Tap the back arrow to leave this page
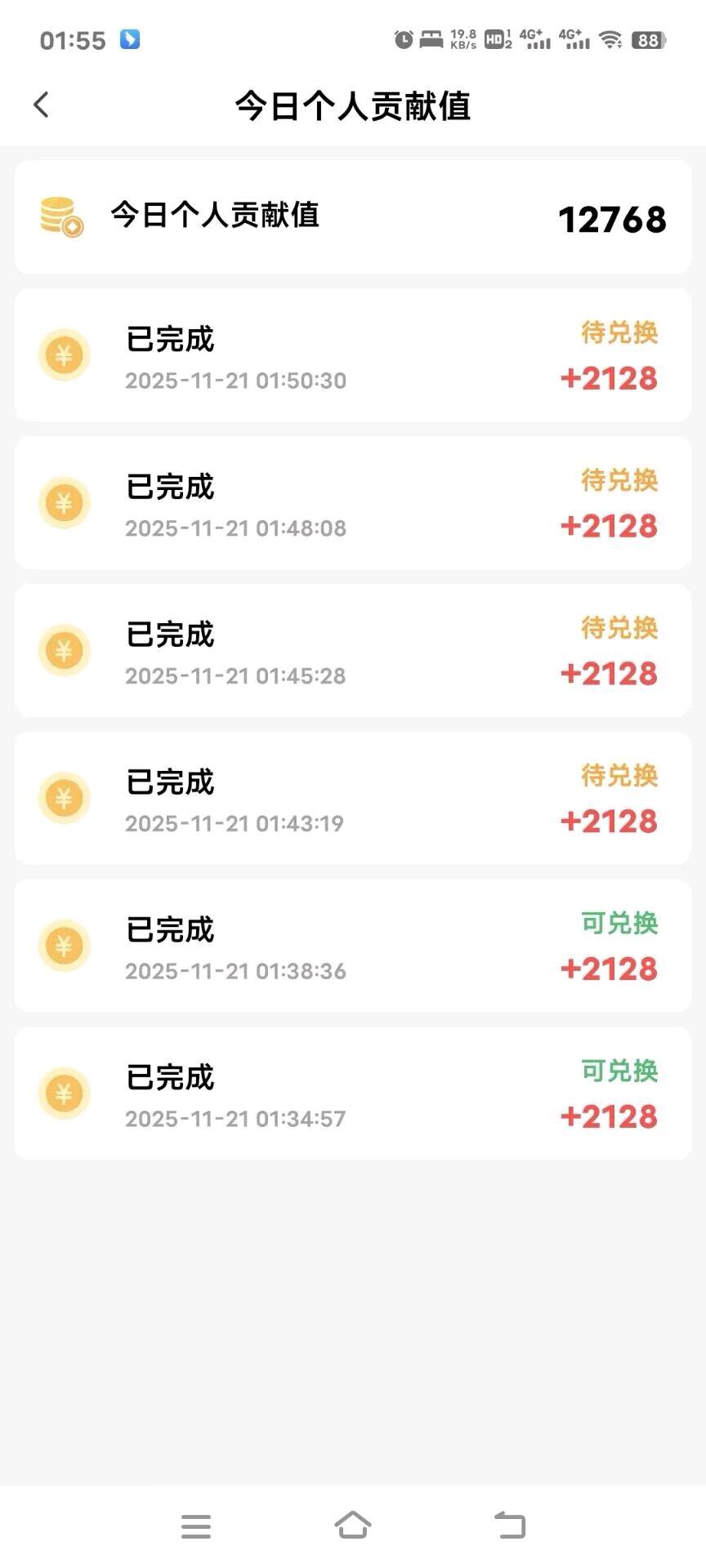Viewport: 706px width, 1568px height. 40,105
